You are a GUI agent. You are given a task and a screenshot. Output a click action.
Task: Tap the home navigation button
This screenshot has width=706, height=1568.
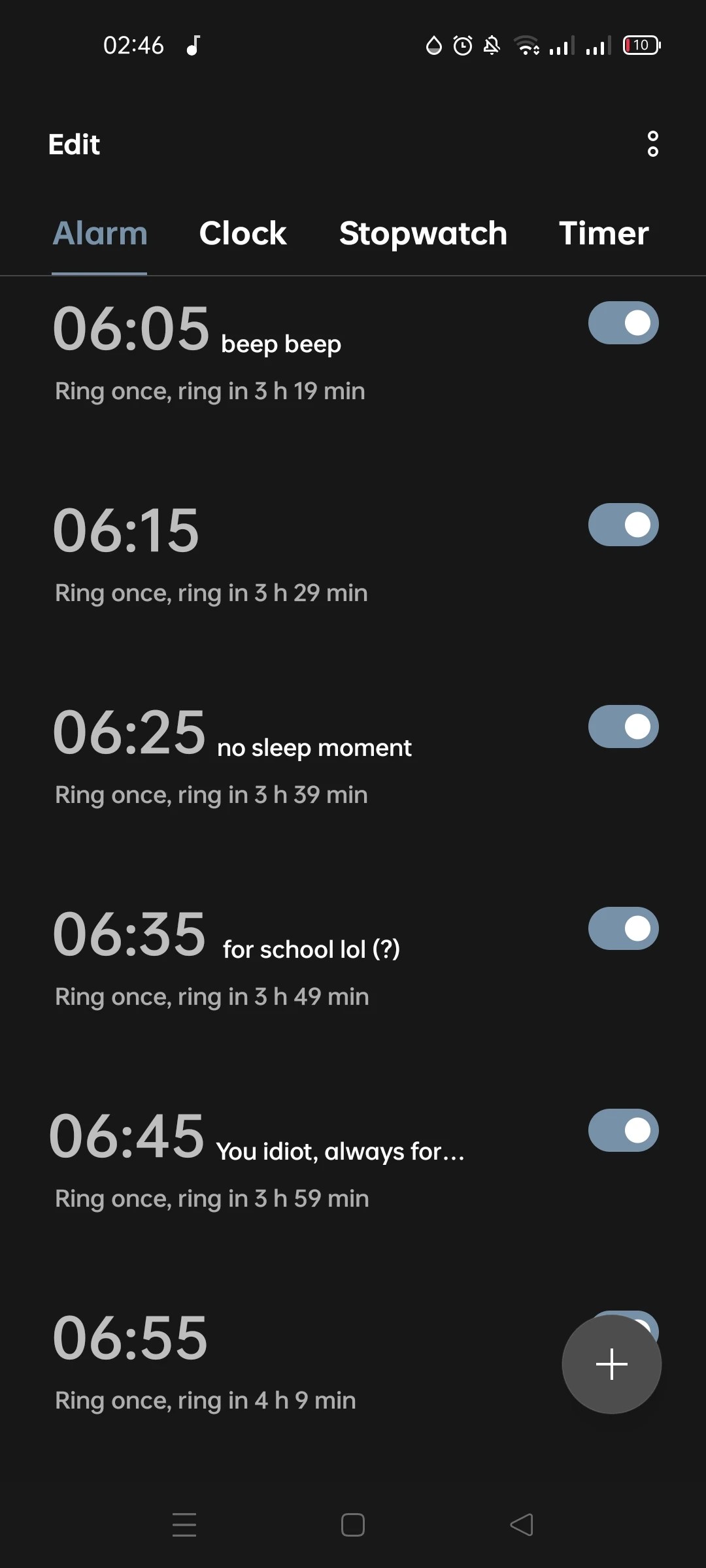click(352, 1526)
